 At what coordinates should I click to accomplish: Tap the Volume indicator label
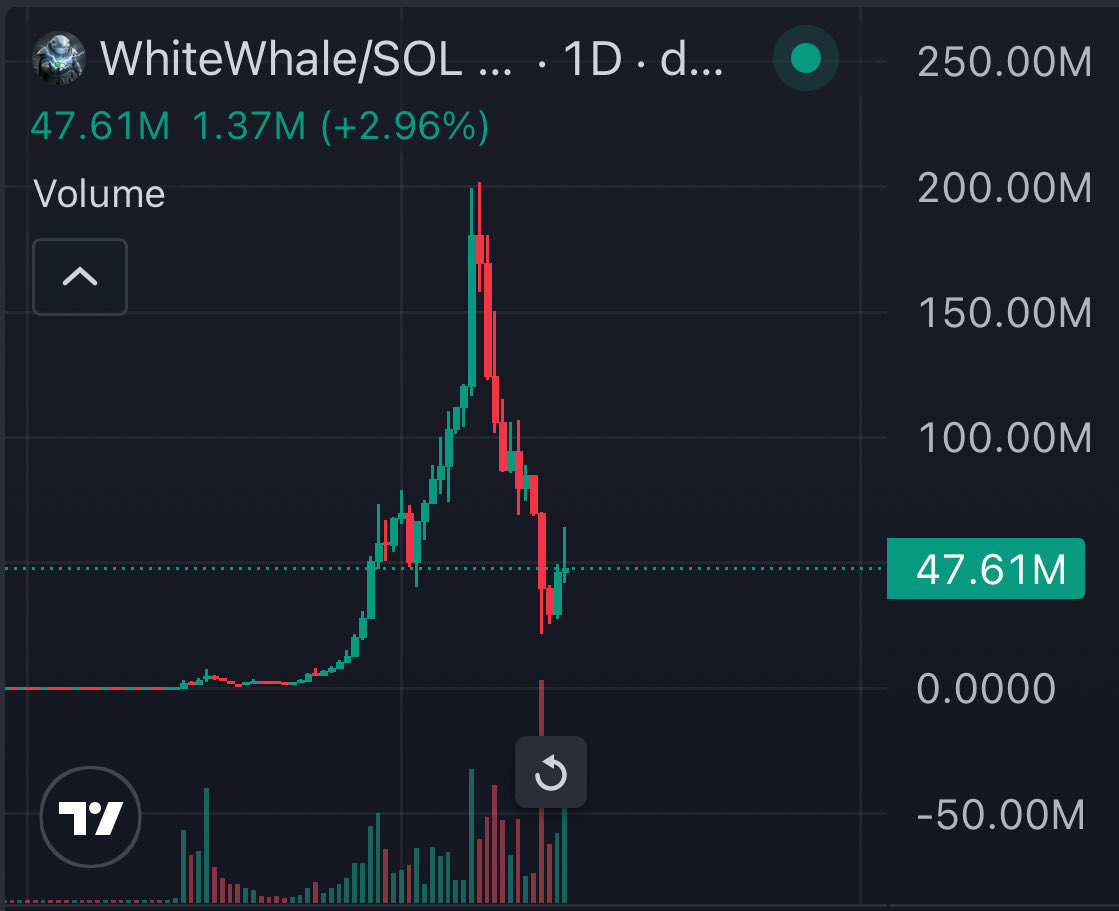(99, 193)
